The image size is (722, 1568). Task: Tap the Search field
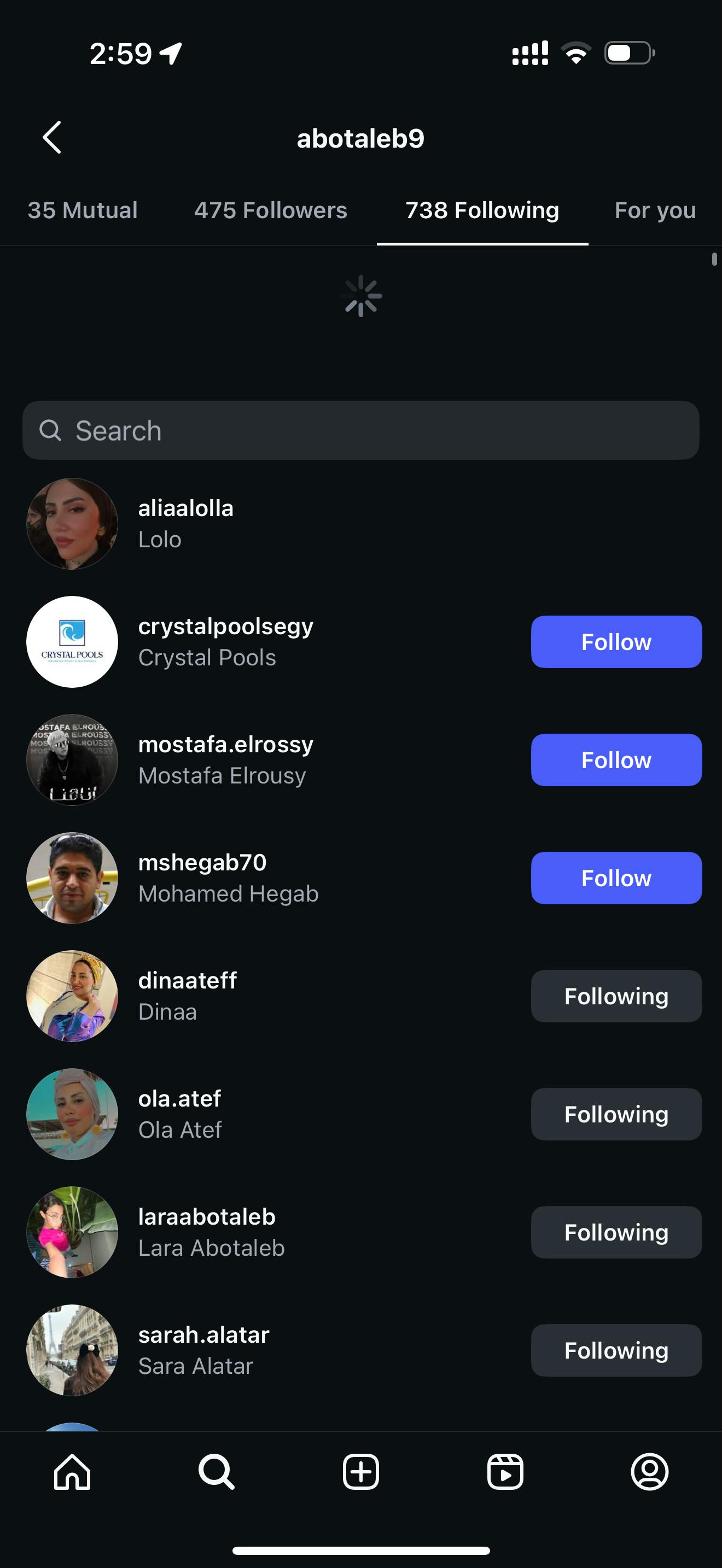tap(360, 430)
